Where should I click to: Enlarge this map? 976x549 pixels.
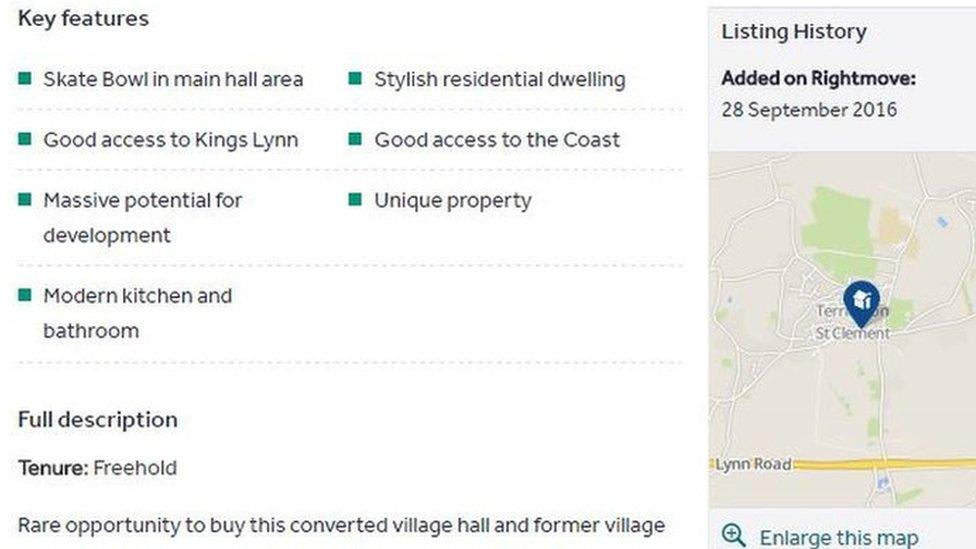tap(838, 537)
